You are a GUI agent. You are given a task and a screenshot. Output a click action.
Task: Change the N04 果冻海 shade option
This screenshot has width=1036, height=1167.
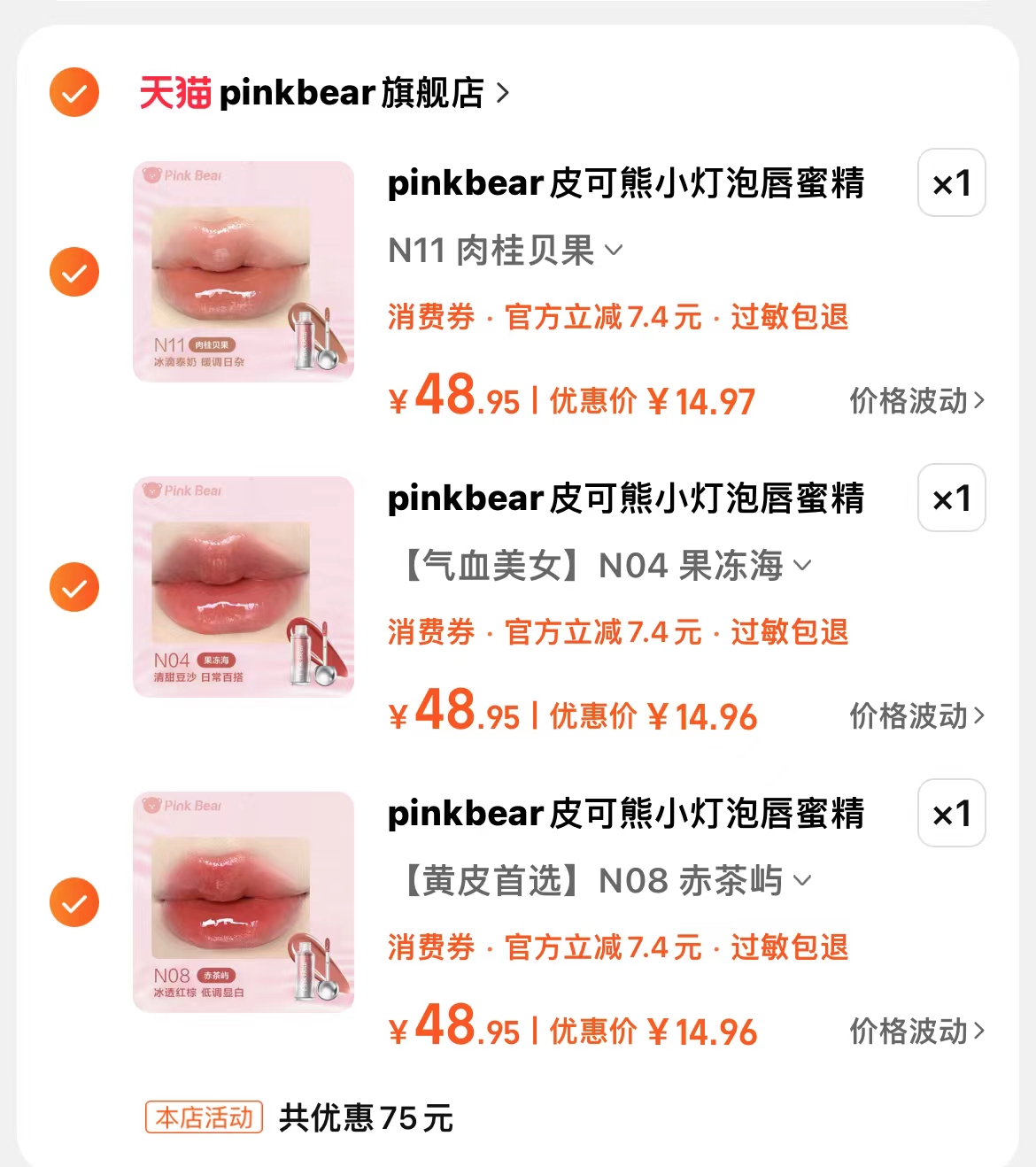click(x=607, y=566)
